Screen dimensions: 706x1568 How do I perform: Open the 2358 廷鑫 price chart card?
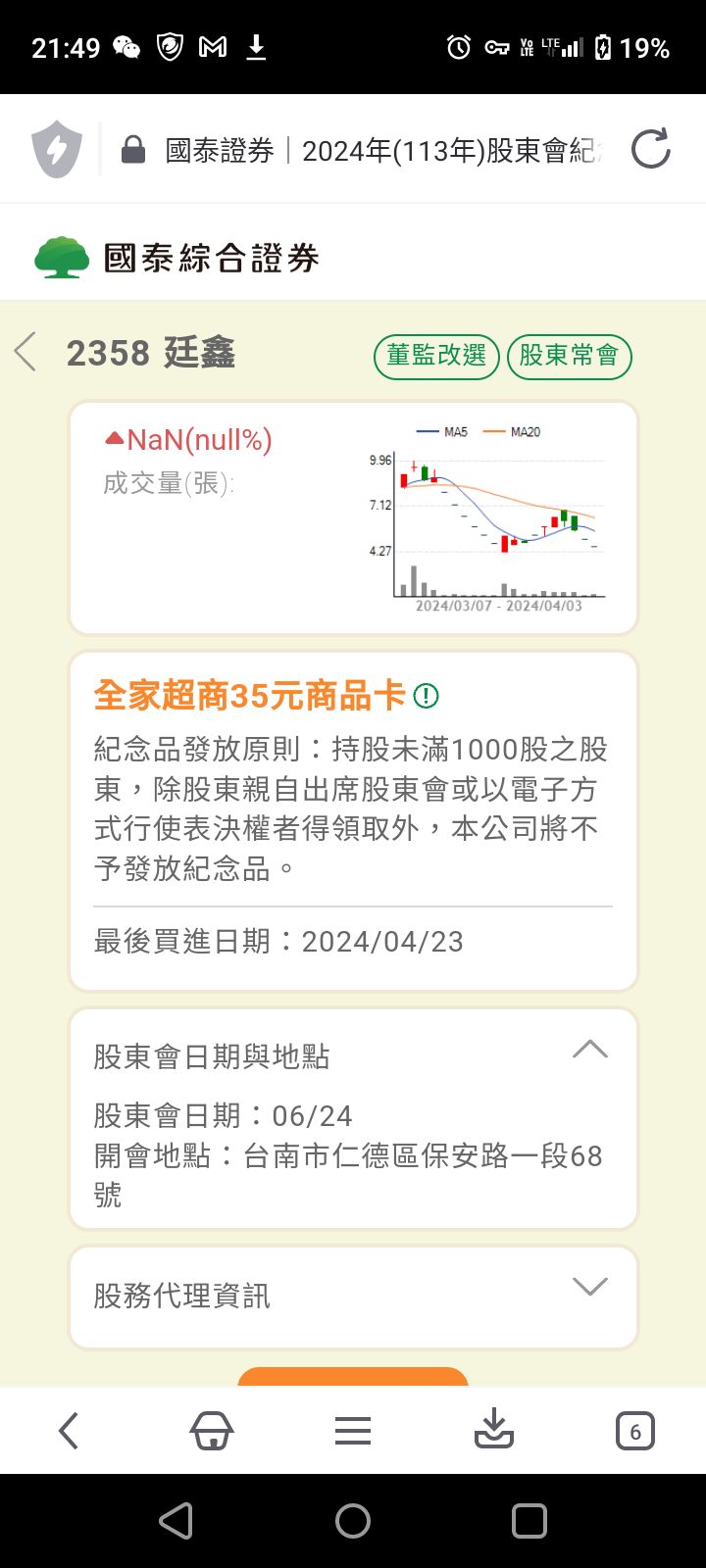[x=353, y=517]
